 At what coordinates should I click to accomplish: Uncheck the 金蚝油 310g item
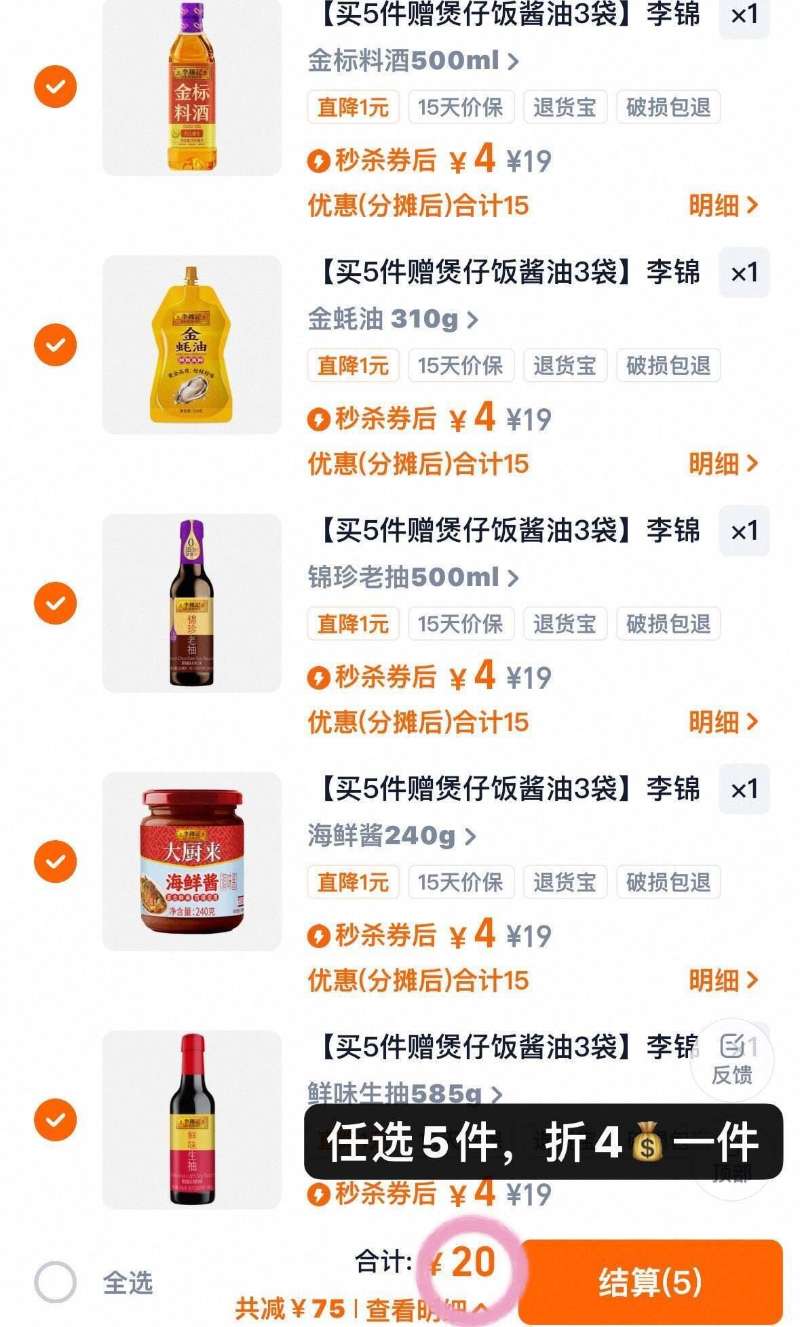click(x=55, y=345)
